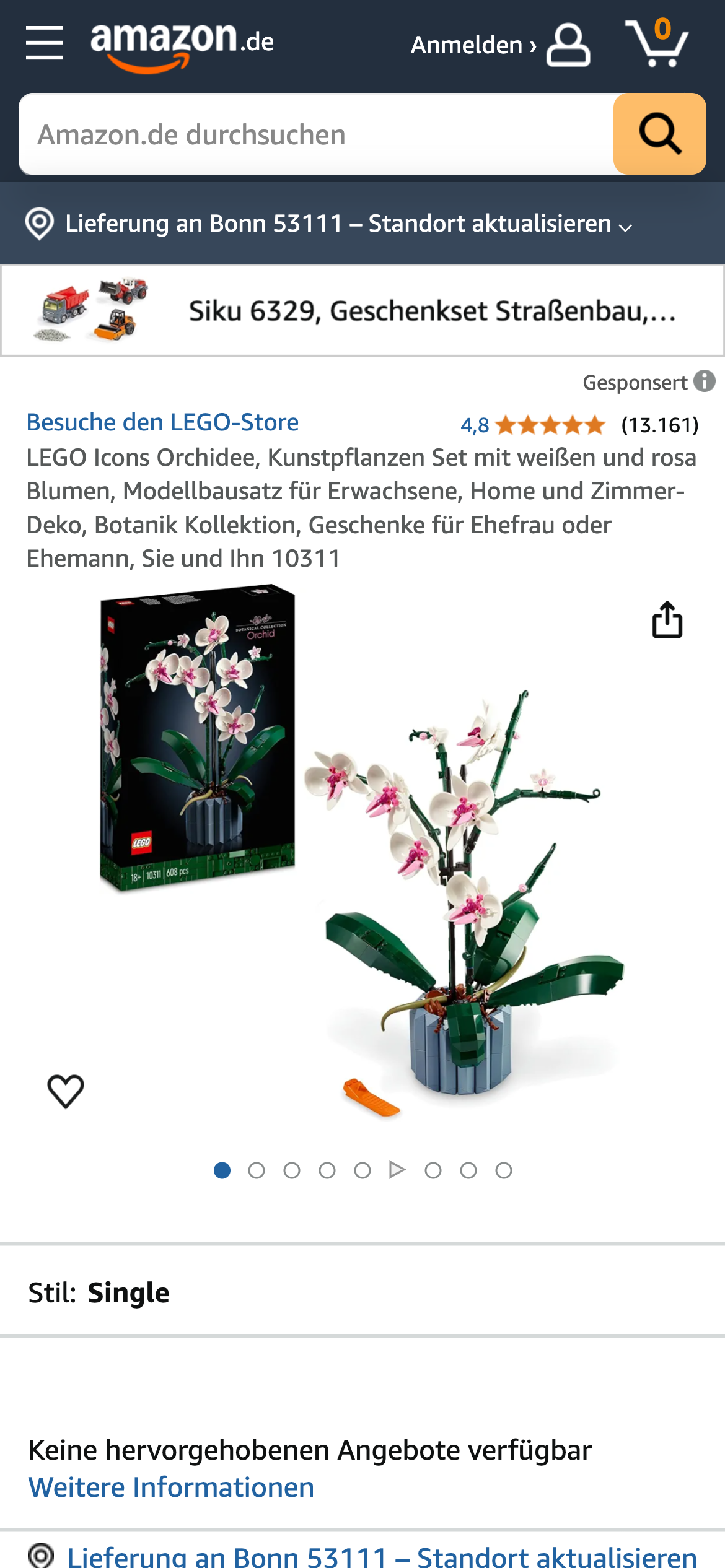
Task: Open the hamburger navigation menu
Action: tap(45, 43)
